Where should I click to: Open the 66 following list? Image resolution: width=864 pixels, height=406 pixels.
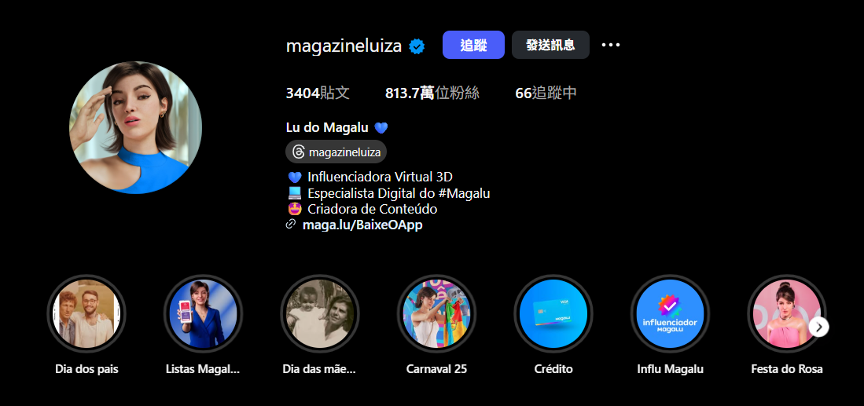[x=546, y=93]
